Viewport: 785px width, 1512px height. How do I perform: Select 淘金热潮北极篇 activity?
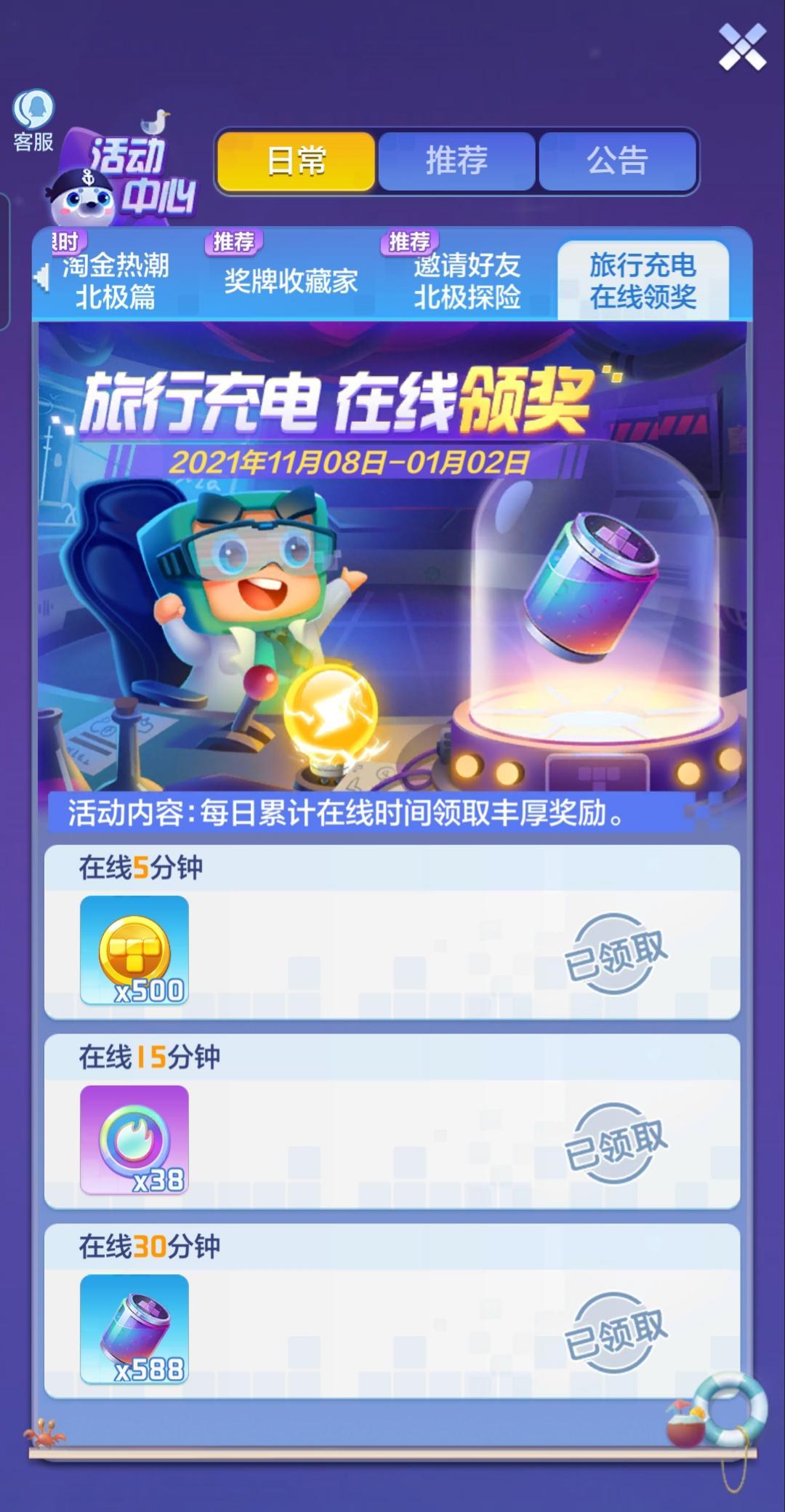pyautogui.click(x=116, y=281)
